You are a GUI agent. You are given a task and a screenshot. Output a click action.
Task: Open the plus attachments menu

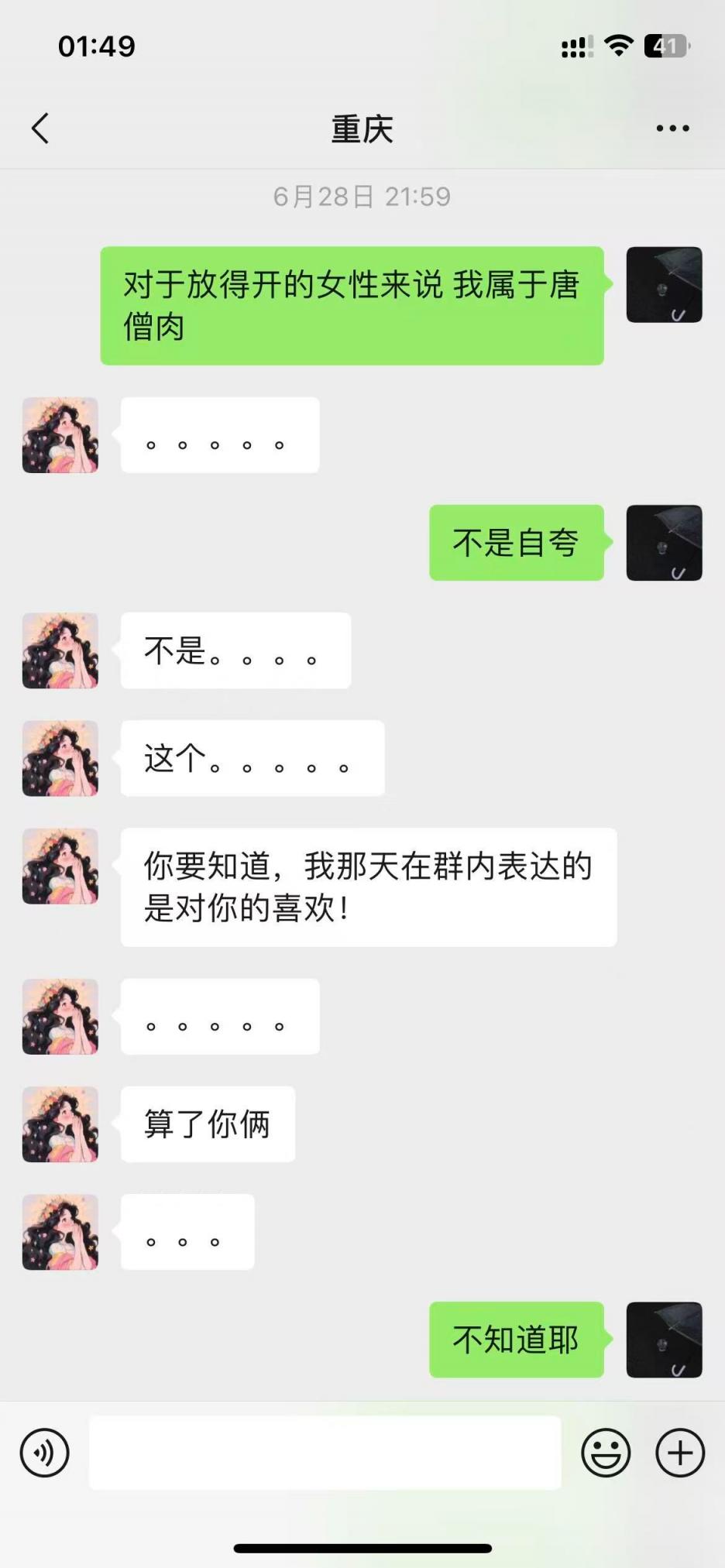(x=679, y=1453)
